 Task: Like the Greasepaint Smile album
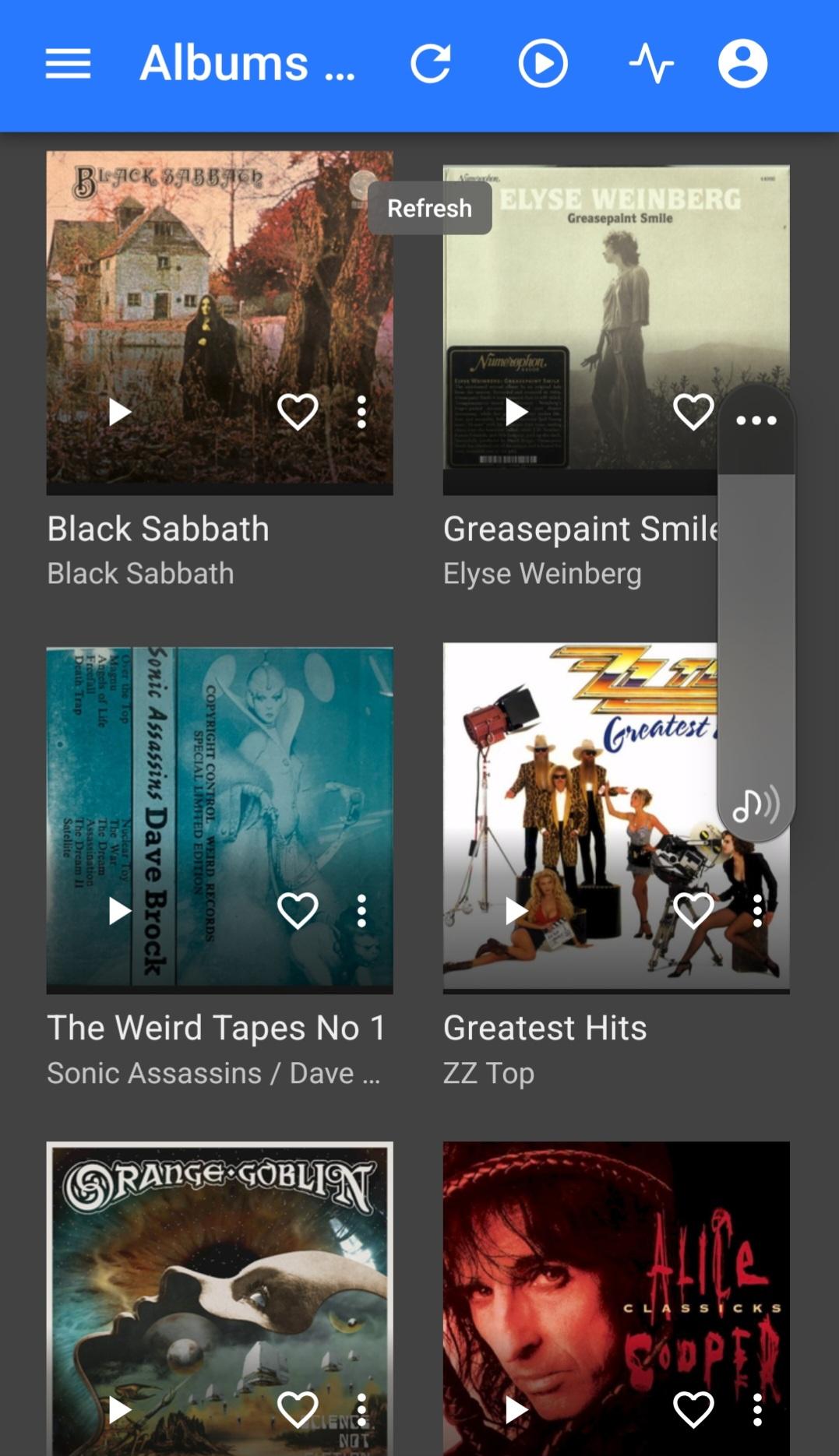[693, 412]
